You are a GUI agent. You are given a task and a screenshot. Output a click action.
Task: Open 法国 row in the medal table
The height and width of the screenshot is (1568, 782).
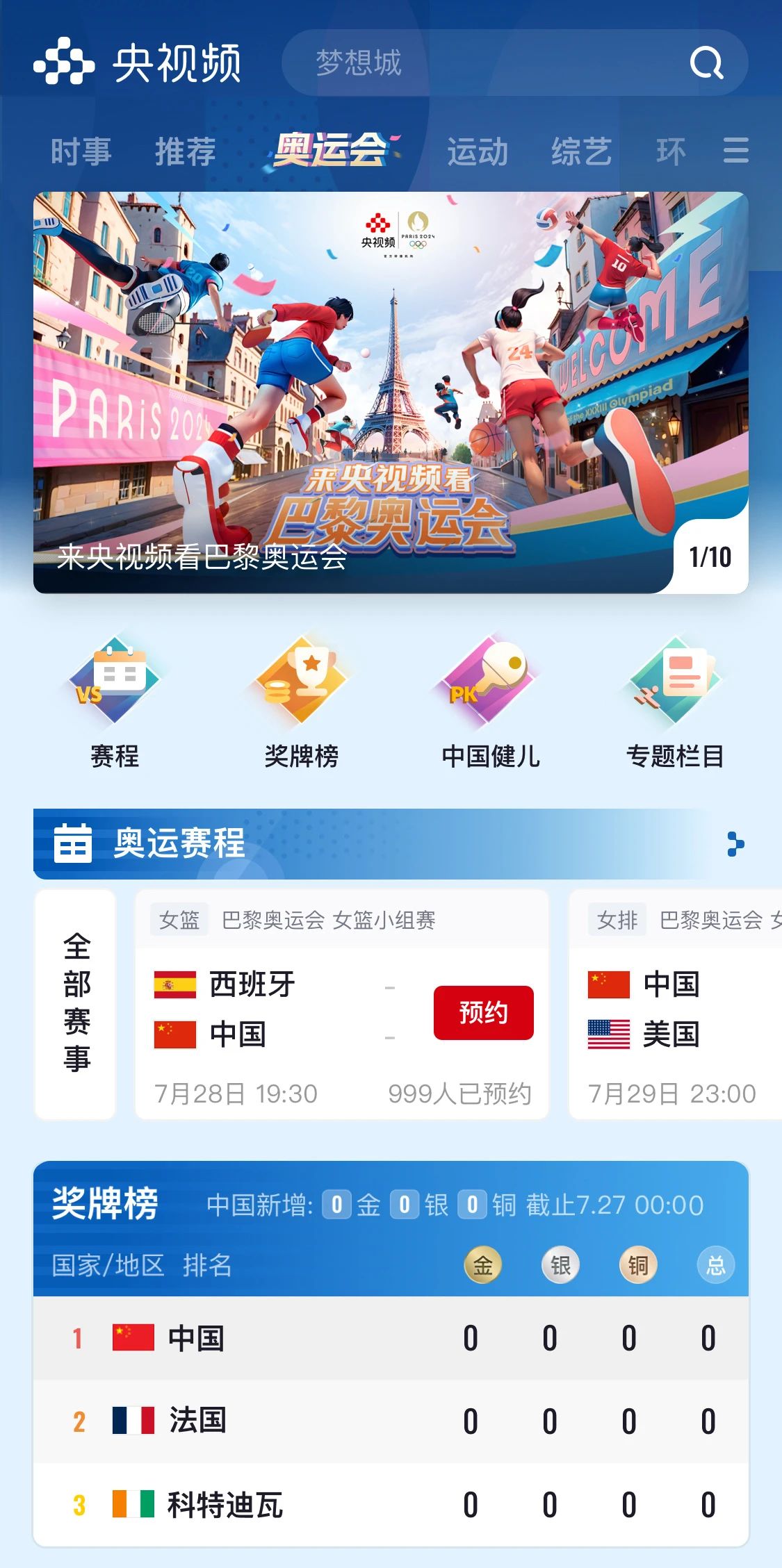(x=391, y=1421)
